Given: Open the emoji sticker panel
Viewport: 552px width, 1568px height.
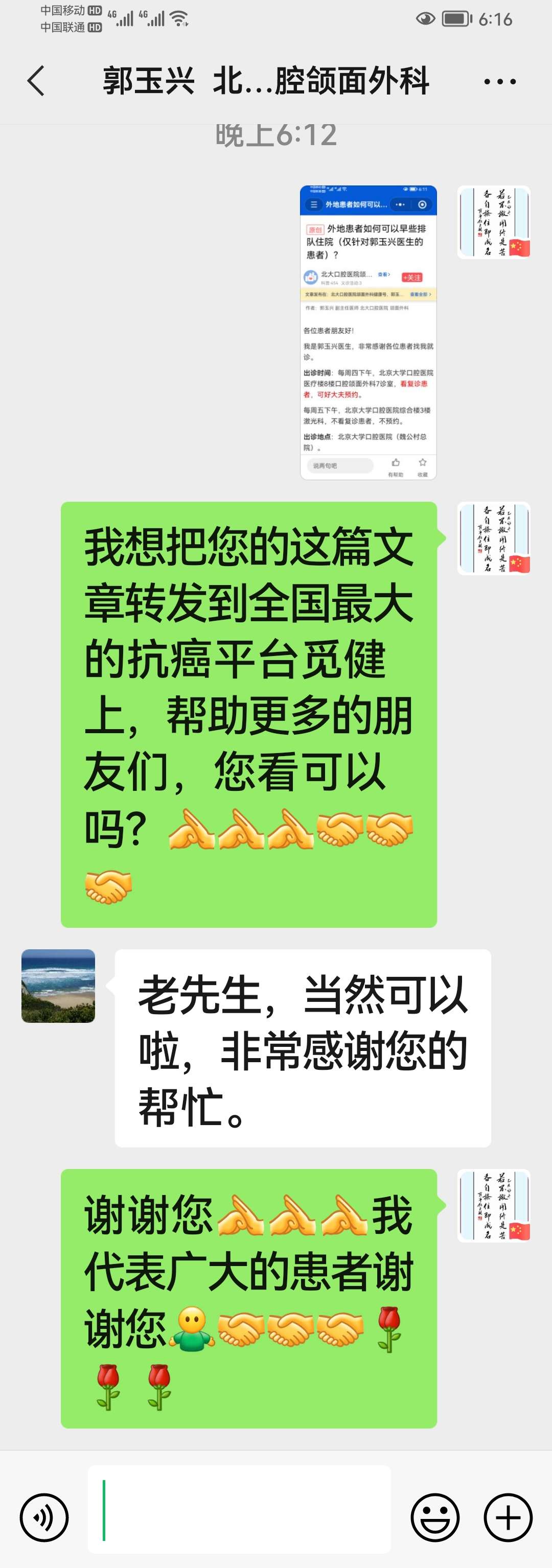Looking at the screenshot, I should pos(435,1518).
